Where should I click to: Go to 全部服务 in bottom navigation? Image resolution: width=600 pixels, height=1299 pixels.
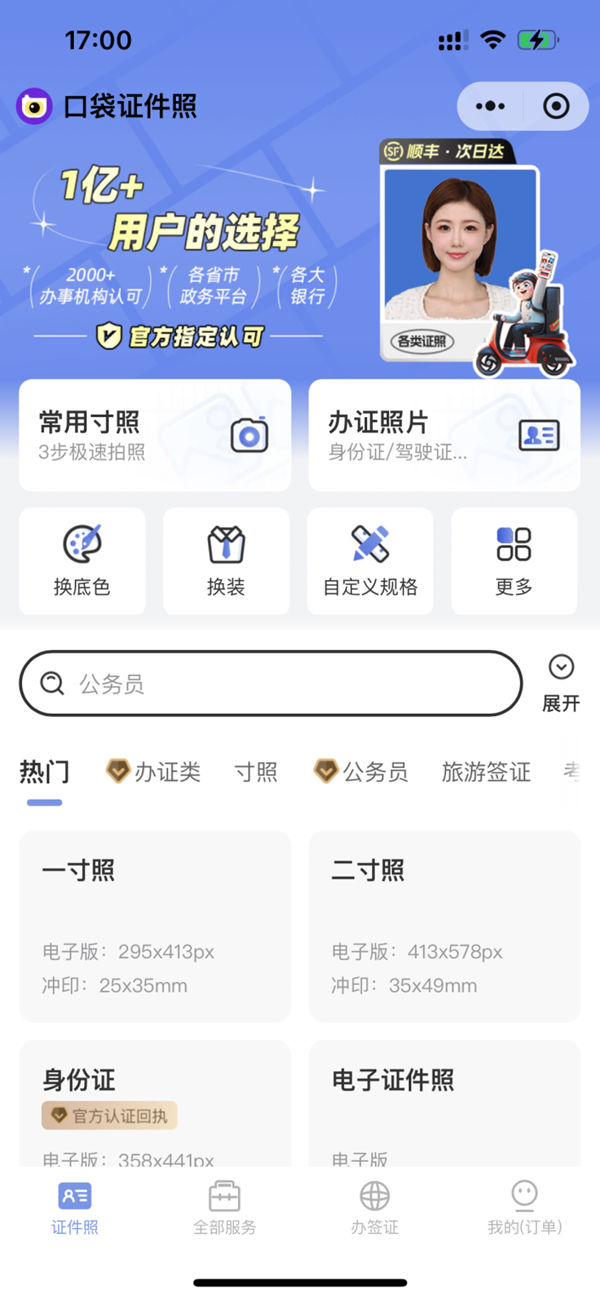pos(225,1208)
